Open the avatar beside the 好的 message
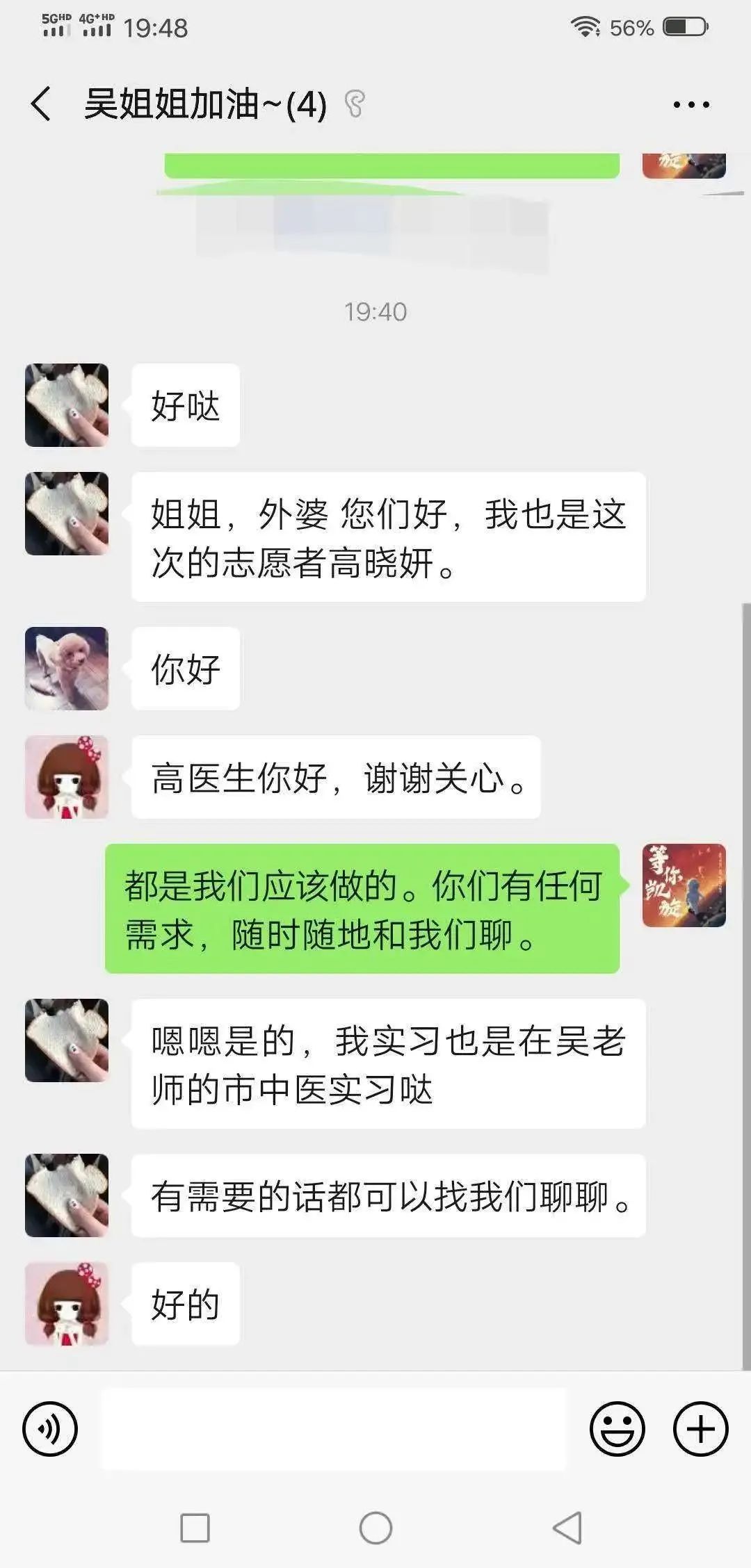Screen dimensions: 751x1568 click(67, 1304)
